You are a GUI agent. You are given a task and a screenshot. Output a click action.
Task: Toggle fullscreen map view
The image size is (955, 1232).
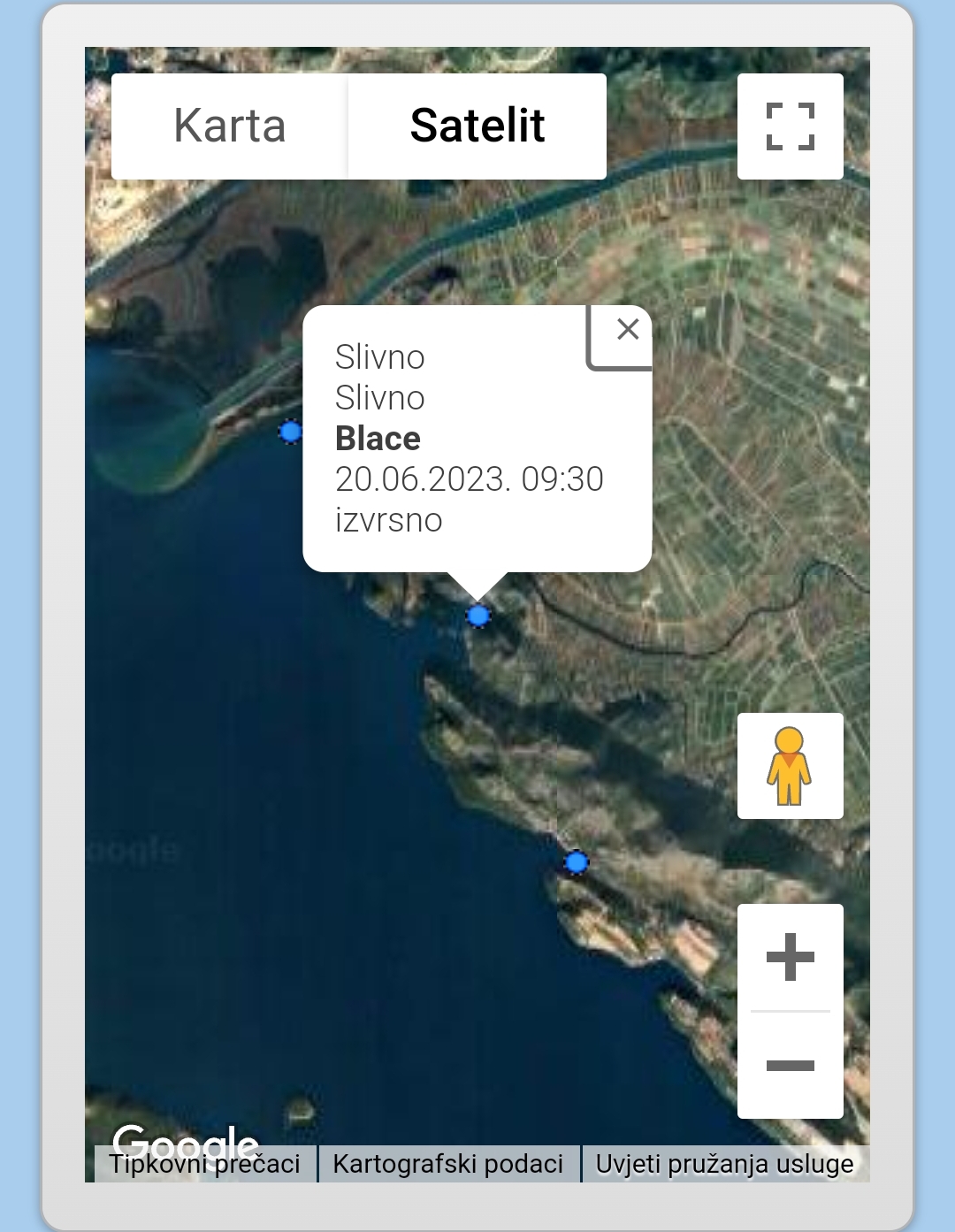point(790,126)
